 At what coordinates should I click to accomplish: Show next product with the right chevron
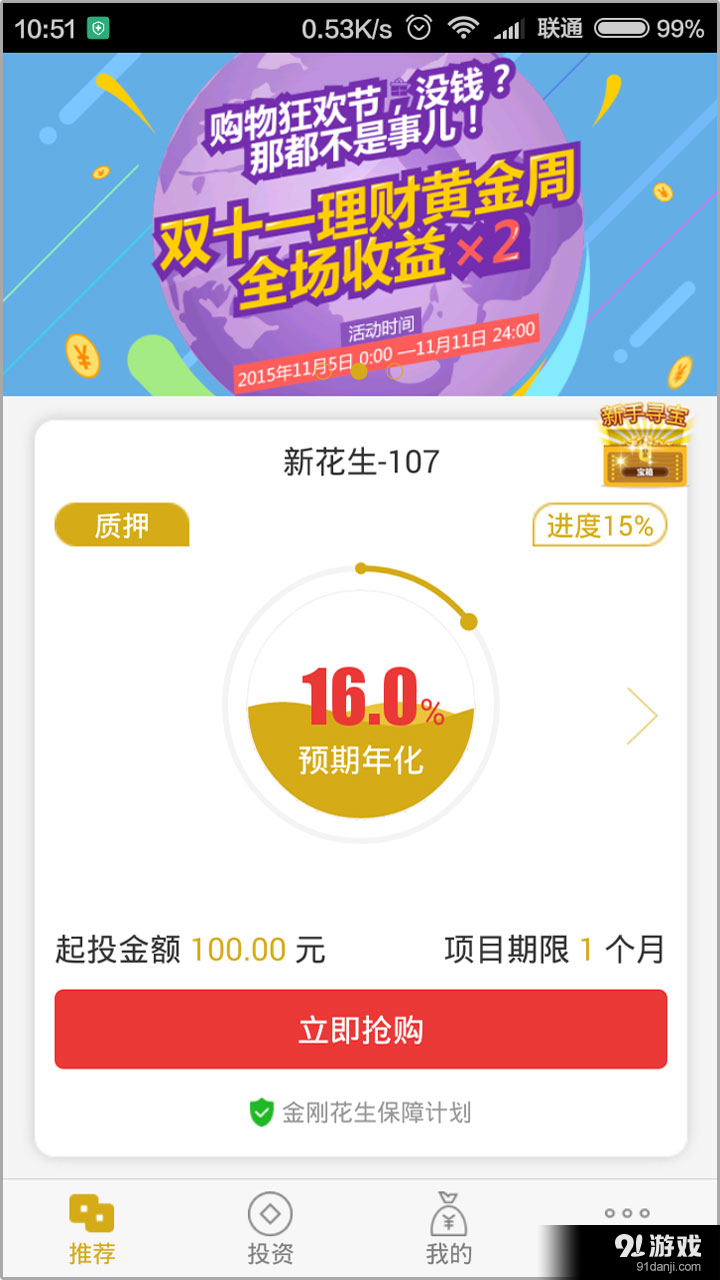[642, 716]
